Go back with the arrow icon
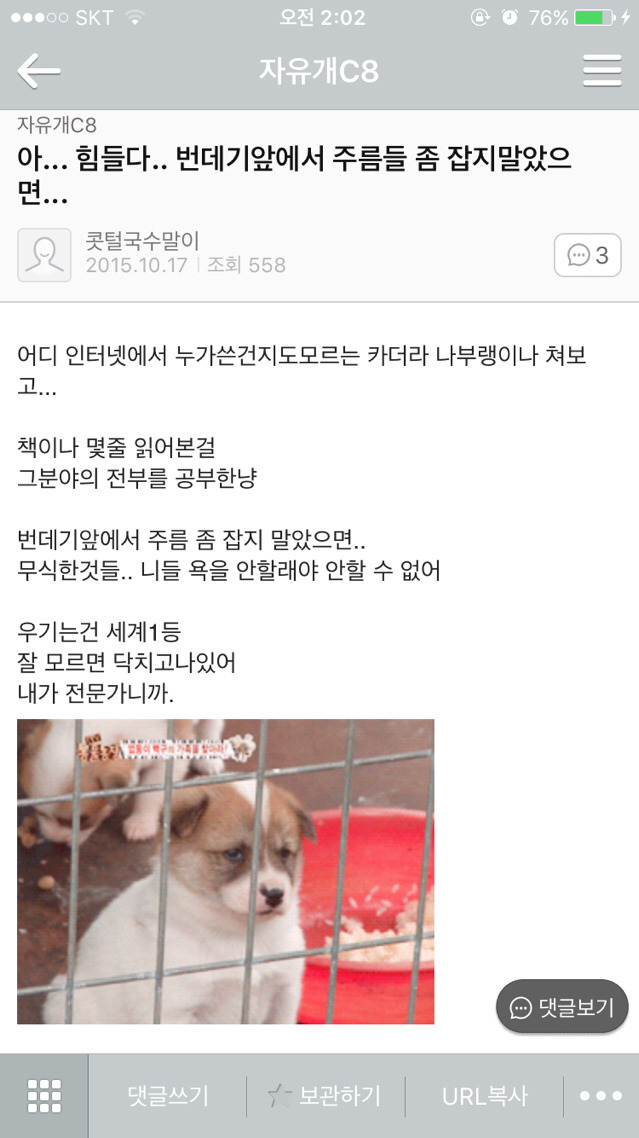 (39, 71)
